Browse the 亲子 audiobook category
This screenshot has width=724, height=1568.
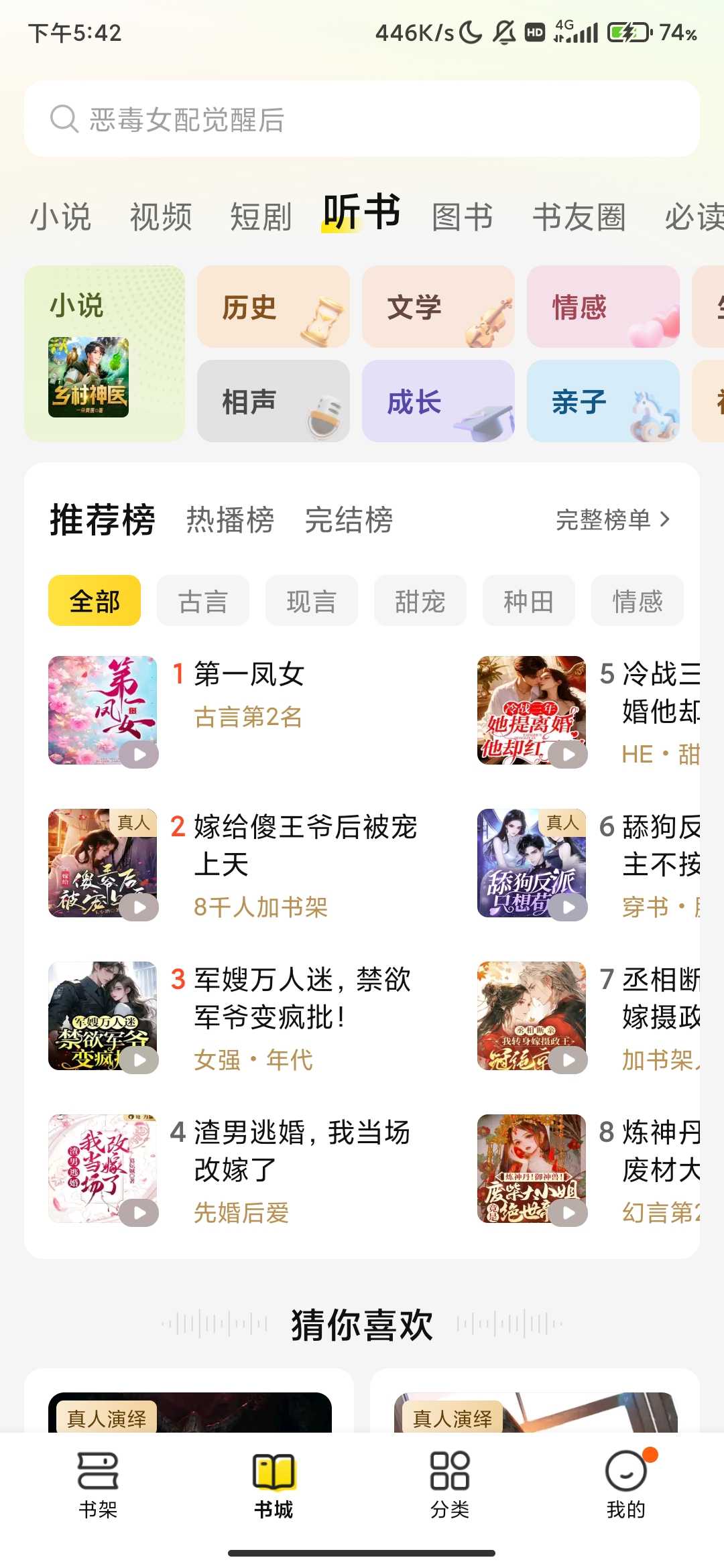603,401
